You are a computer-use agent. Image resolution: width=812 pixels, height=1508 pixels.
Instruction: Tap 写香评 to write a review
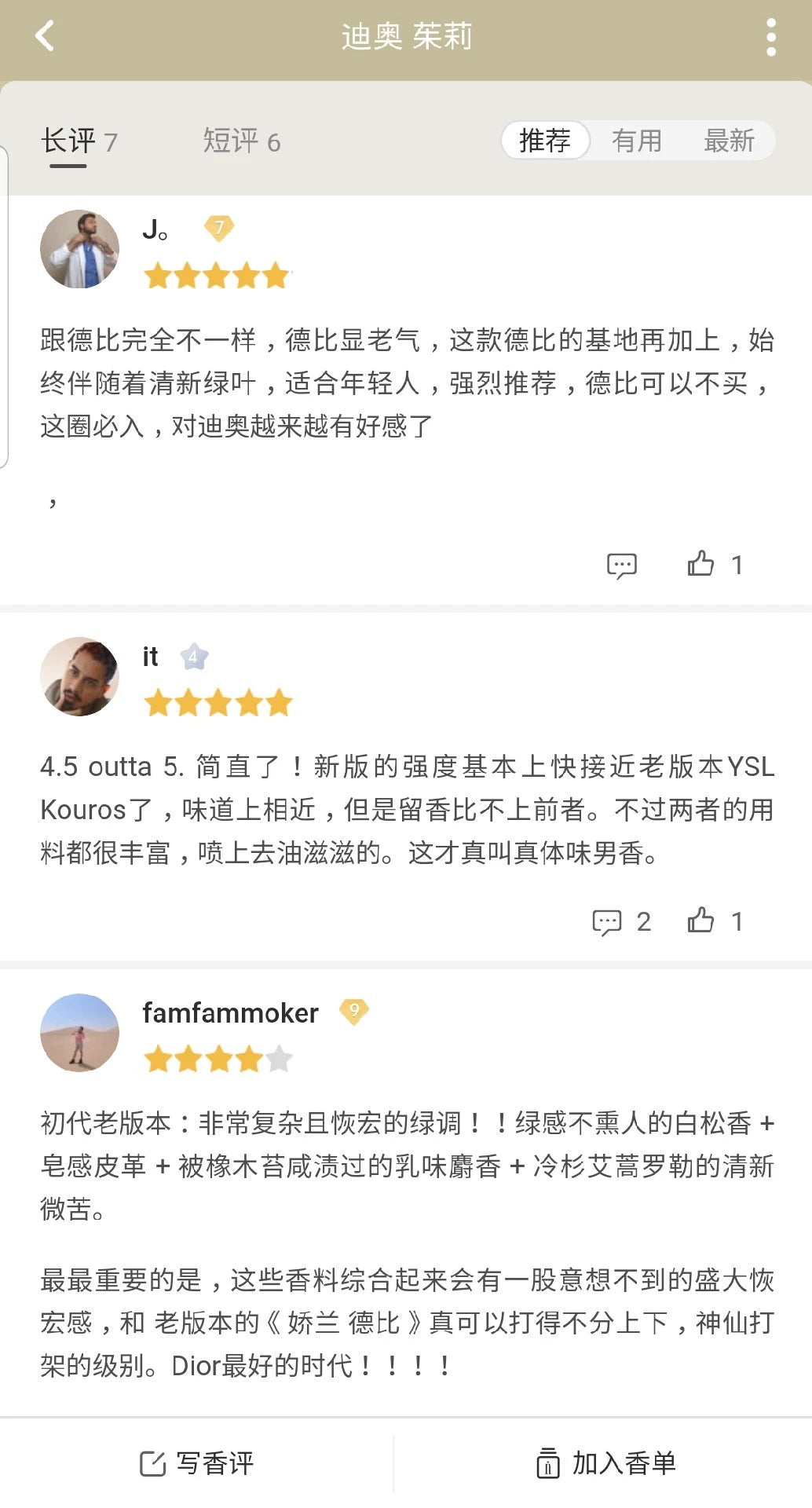pos(196,1463)
